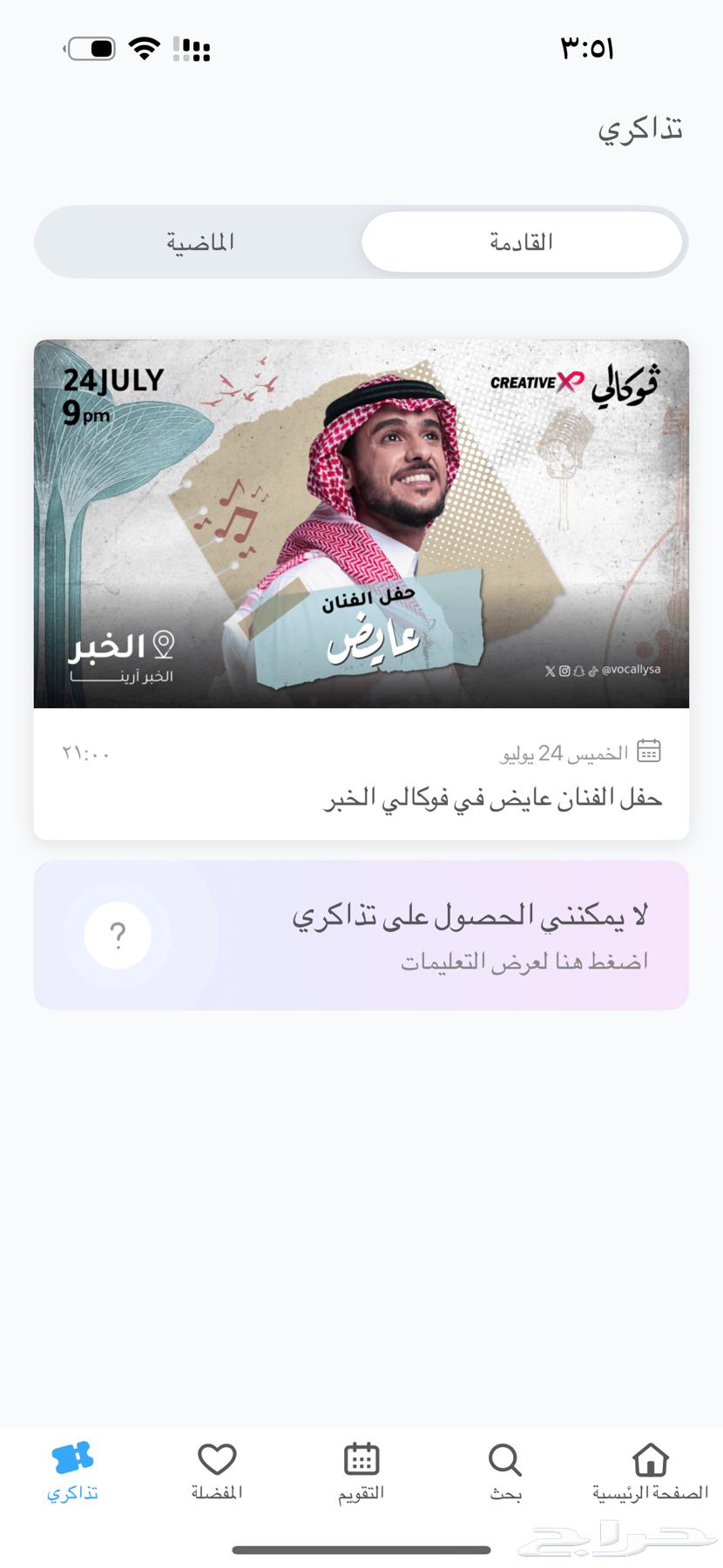Screen dimensions: 723x1568
Task: Open the بحث search tab
Action: 505,1472
